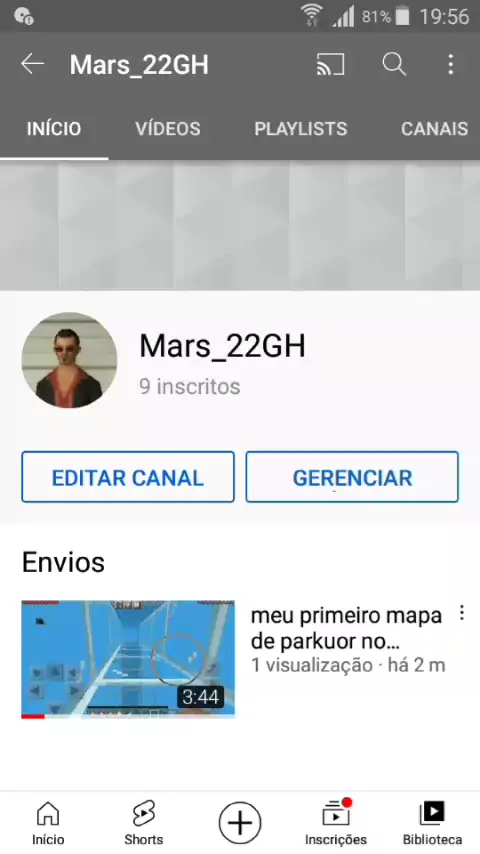The height and width of the screenshot is (854, 480).
Task: Switch to the Vídeos tab
Action: pyautogui.click(x=168, y=129)
